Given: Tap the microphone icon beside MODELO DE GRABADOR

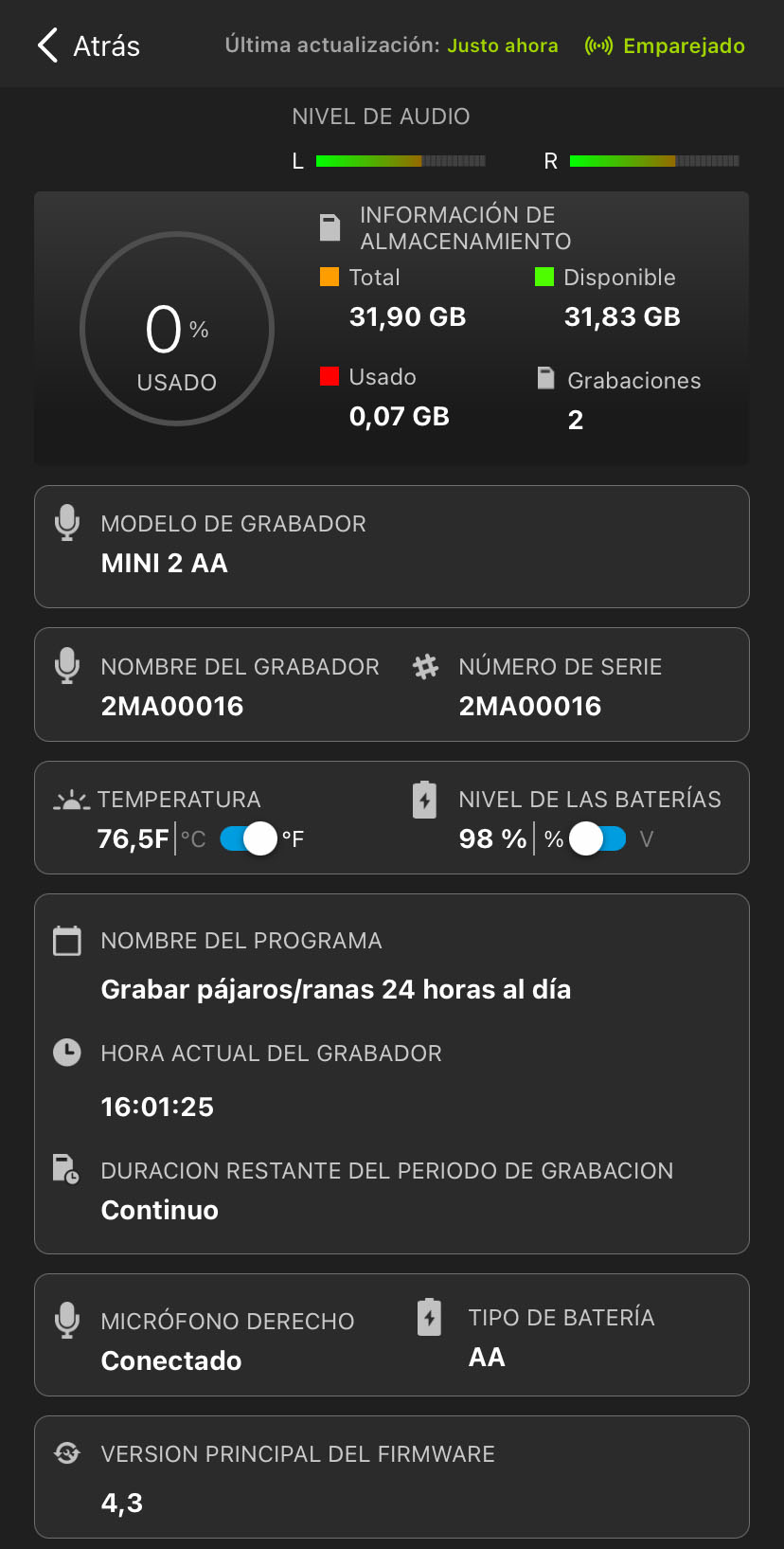Looking at the screenshot, I should coord(66,522).
